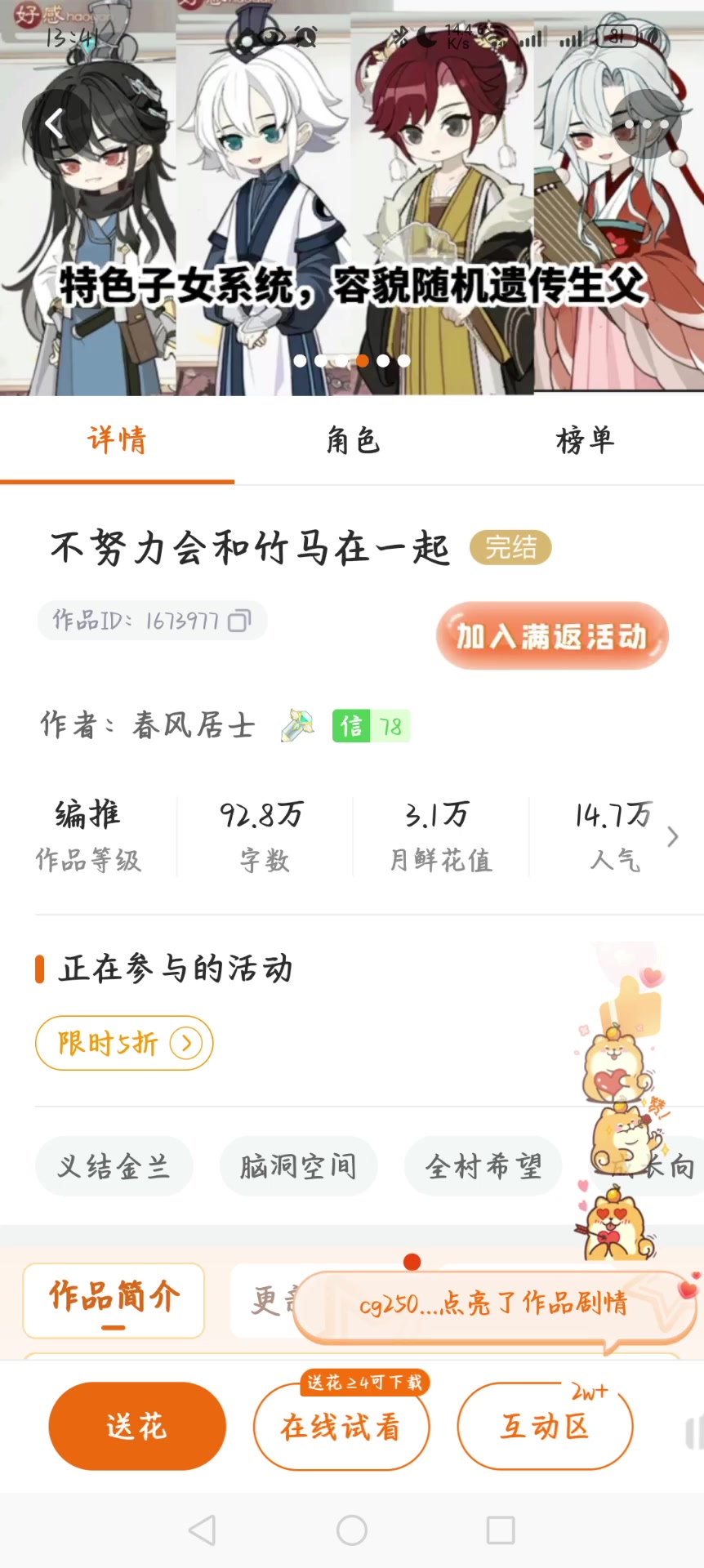Open the three-dot more options menu
The width and height of the screenshot is (704, 1568).
[x=647, y=124]
